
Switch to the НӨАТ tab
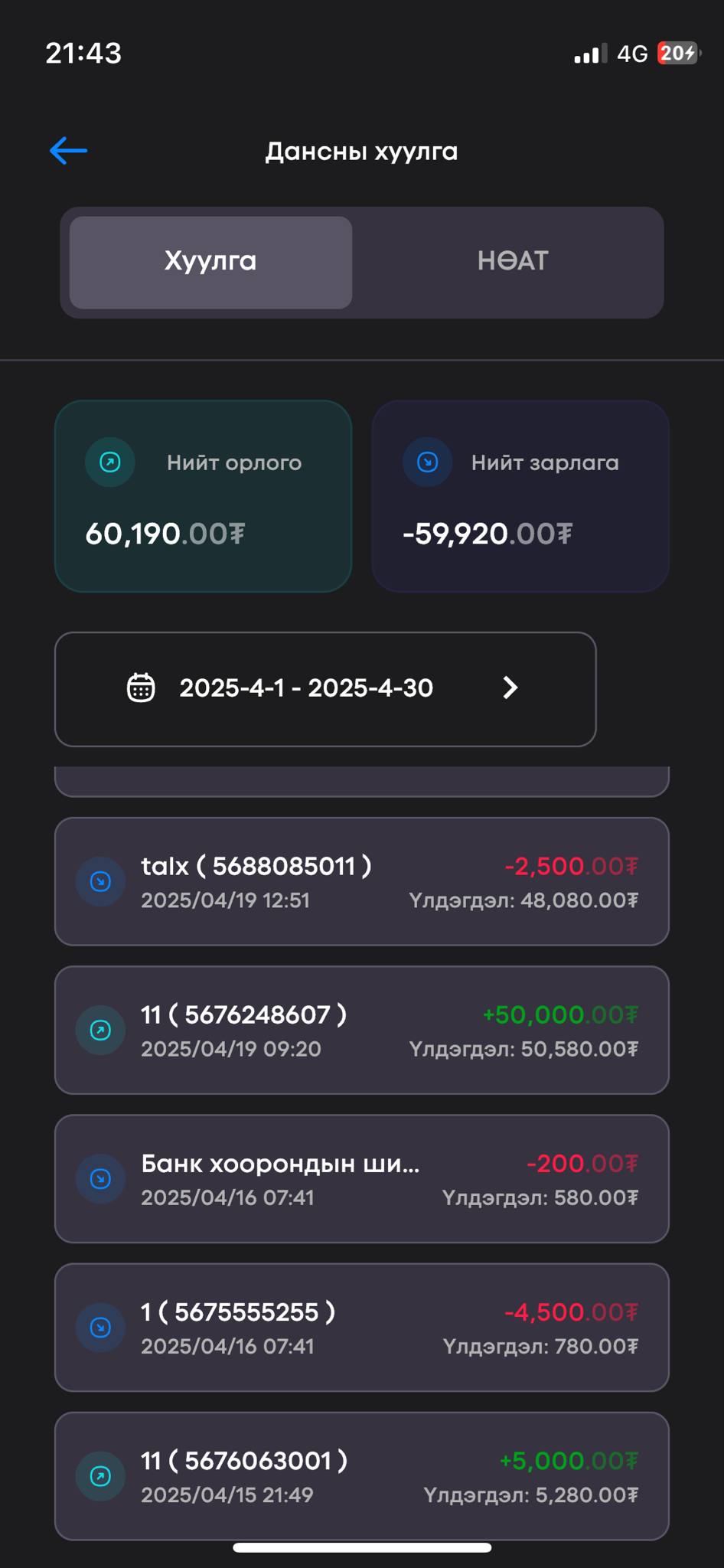[512, 262]
